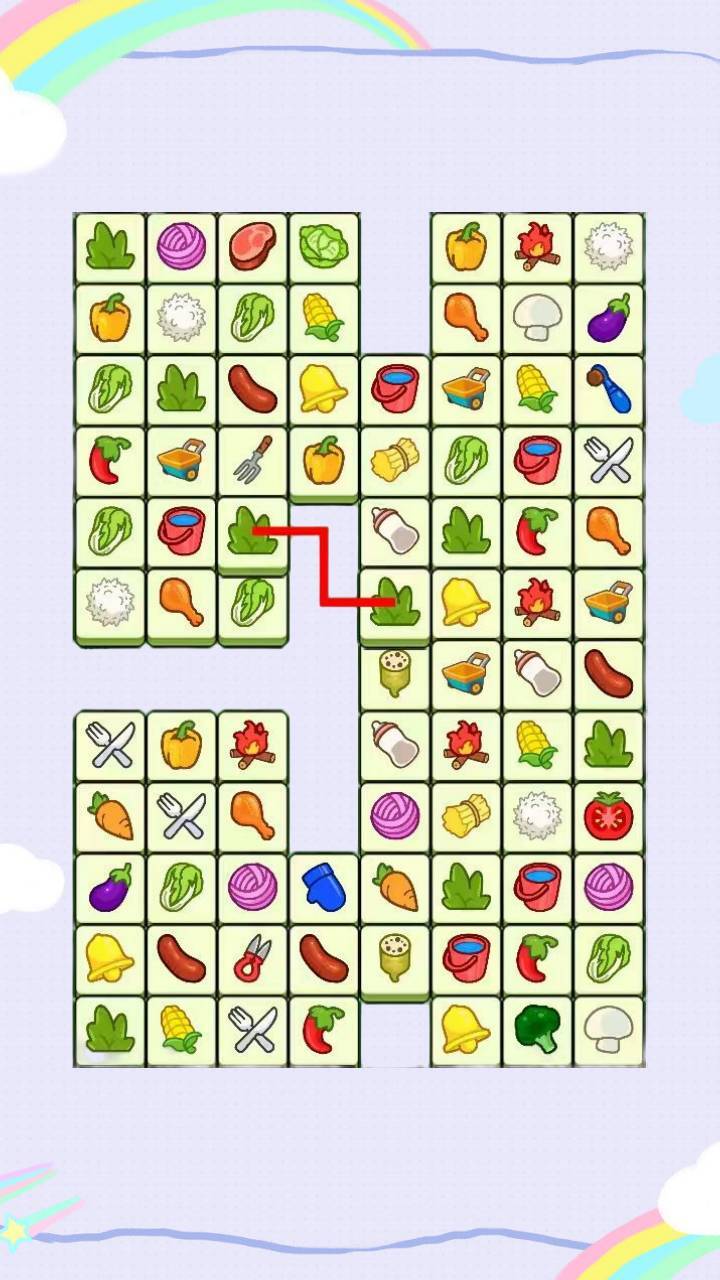This screenshot has width=720, height=1280.
Task: Tap the green broccoli tile
Action: (x=538, y=1029)
